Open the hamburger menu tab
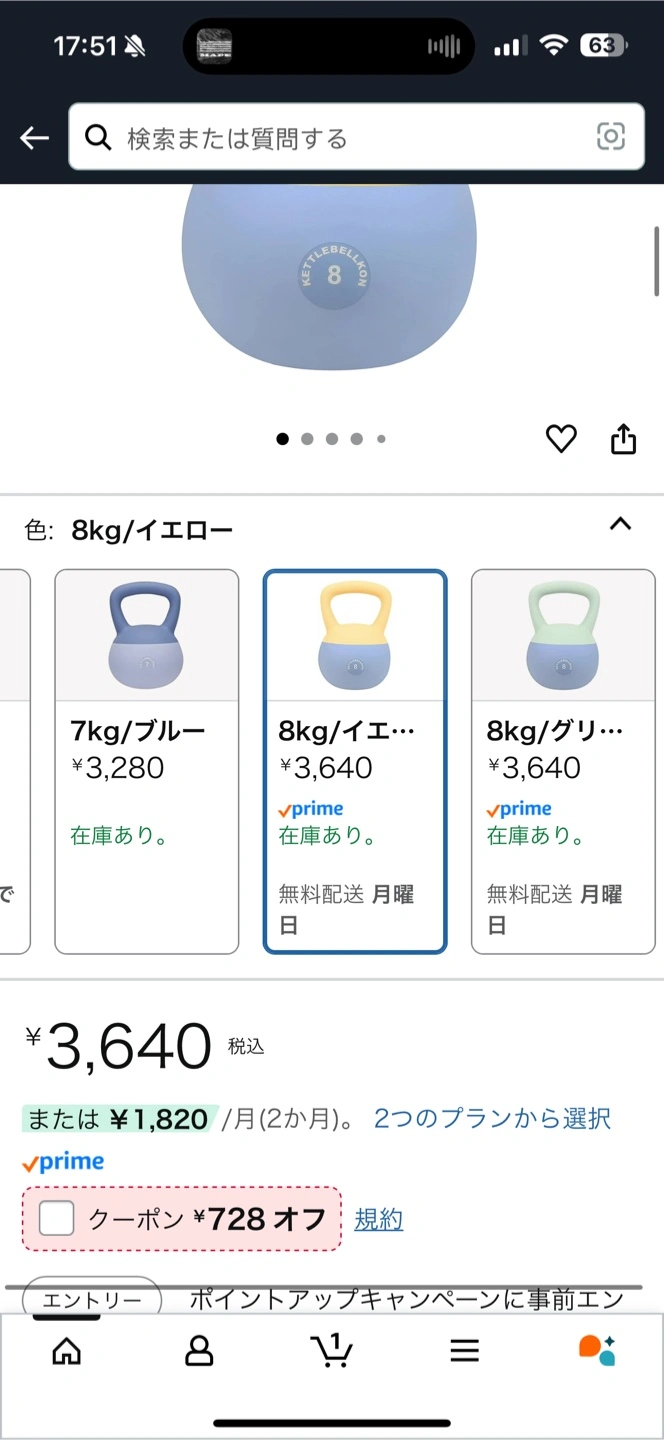Image resolution: width=664 pixels, height=1440 pixels. click(464, 1351)
